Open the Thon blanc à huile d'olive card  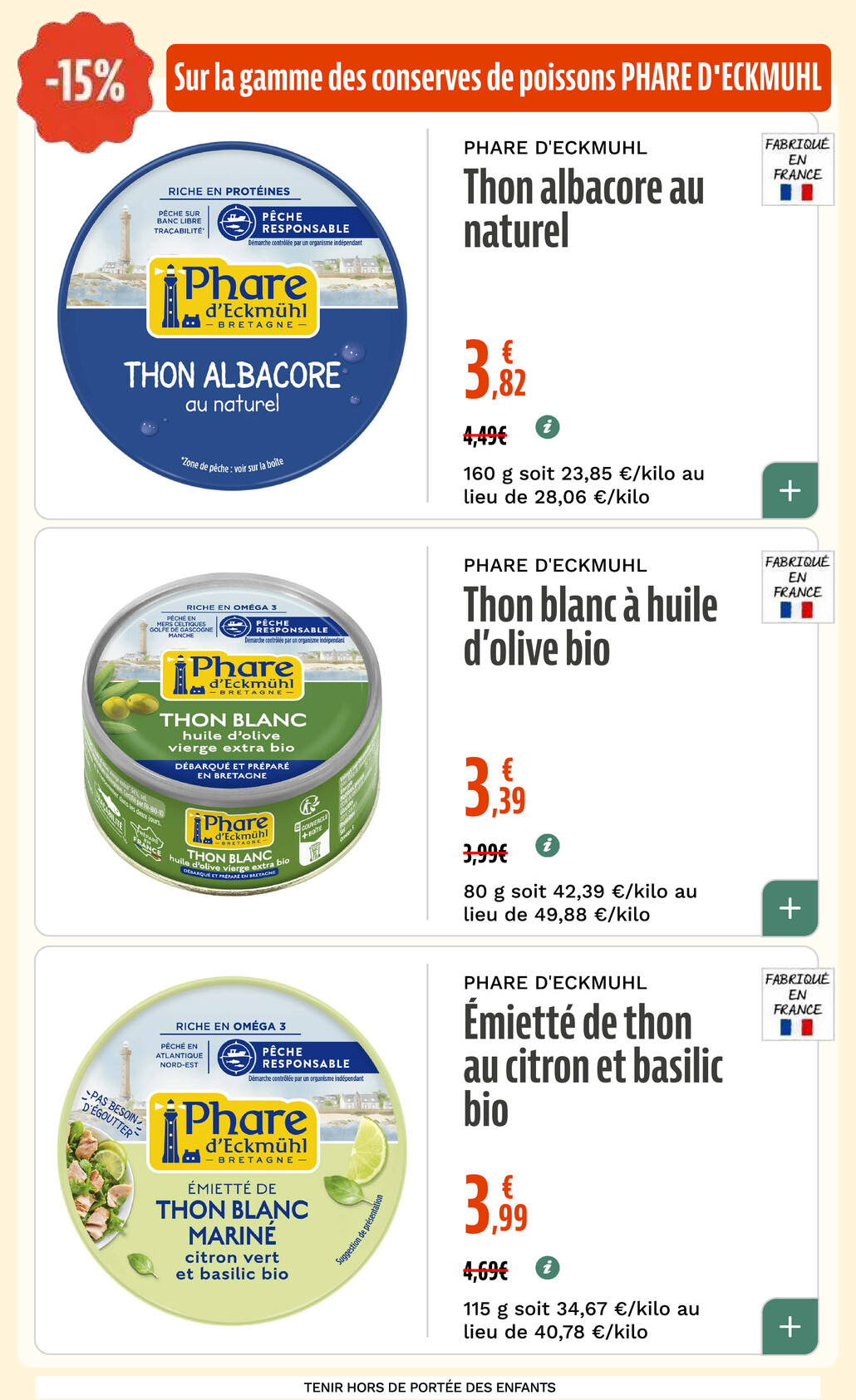tap(590, 626)
